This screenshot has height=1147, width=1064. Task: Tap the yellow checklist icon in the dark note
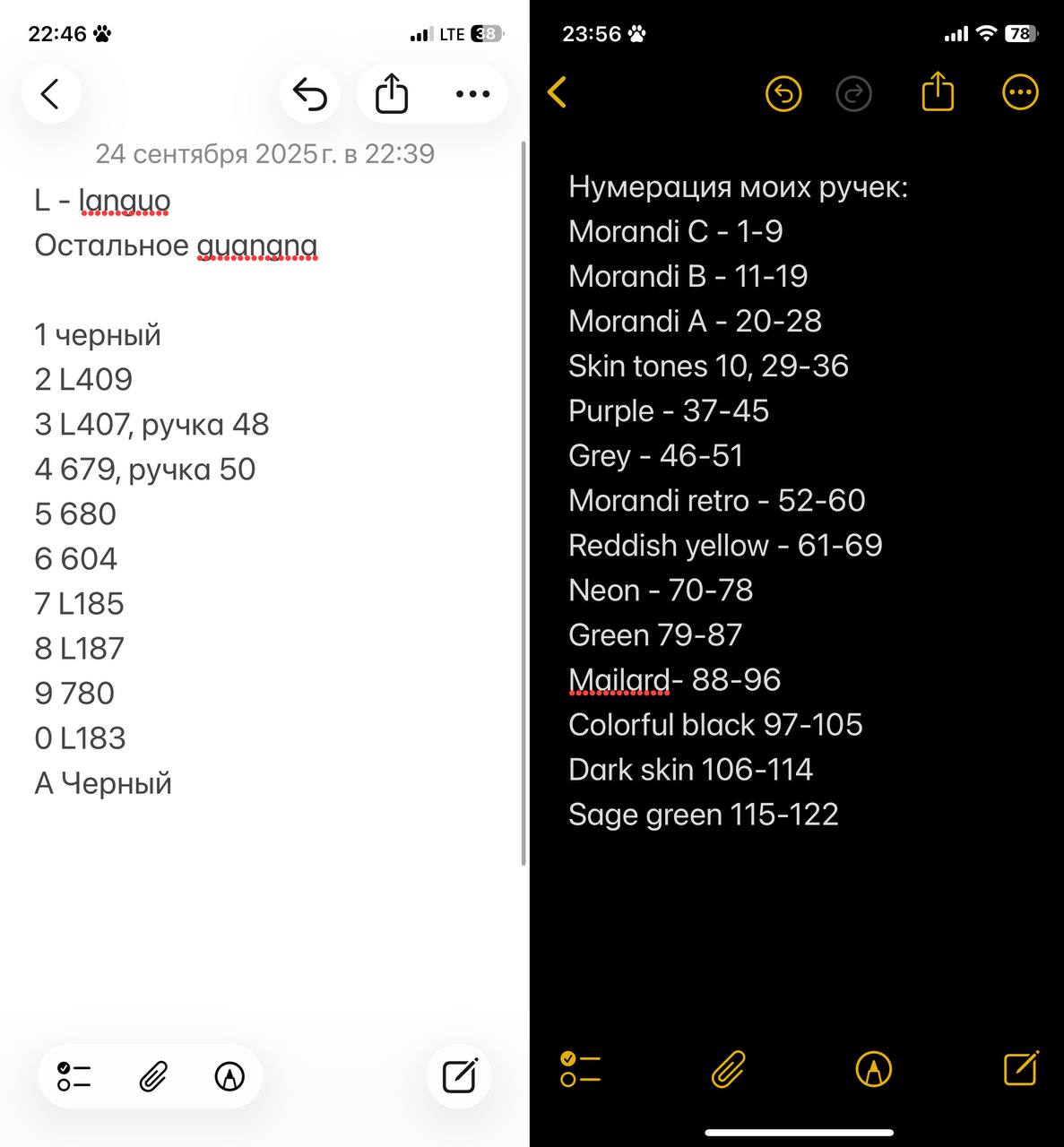(580, 1069)
